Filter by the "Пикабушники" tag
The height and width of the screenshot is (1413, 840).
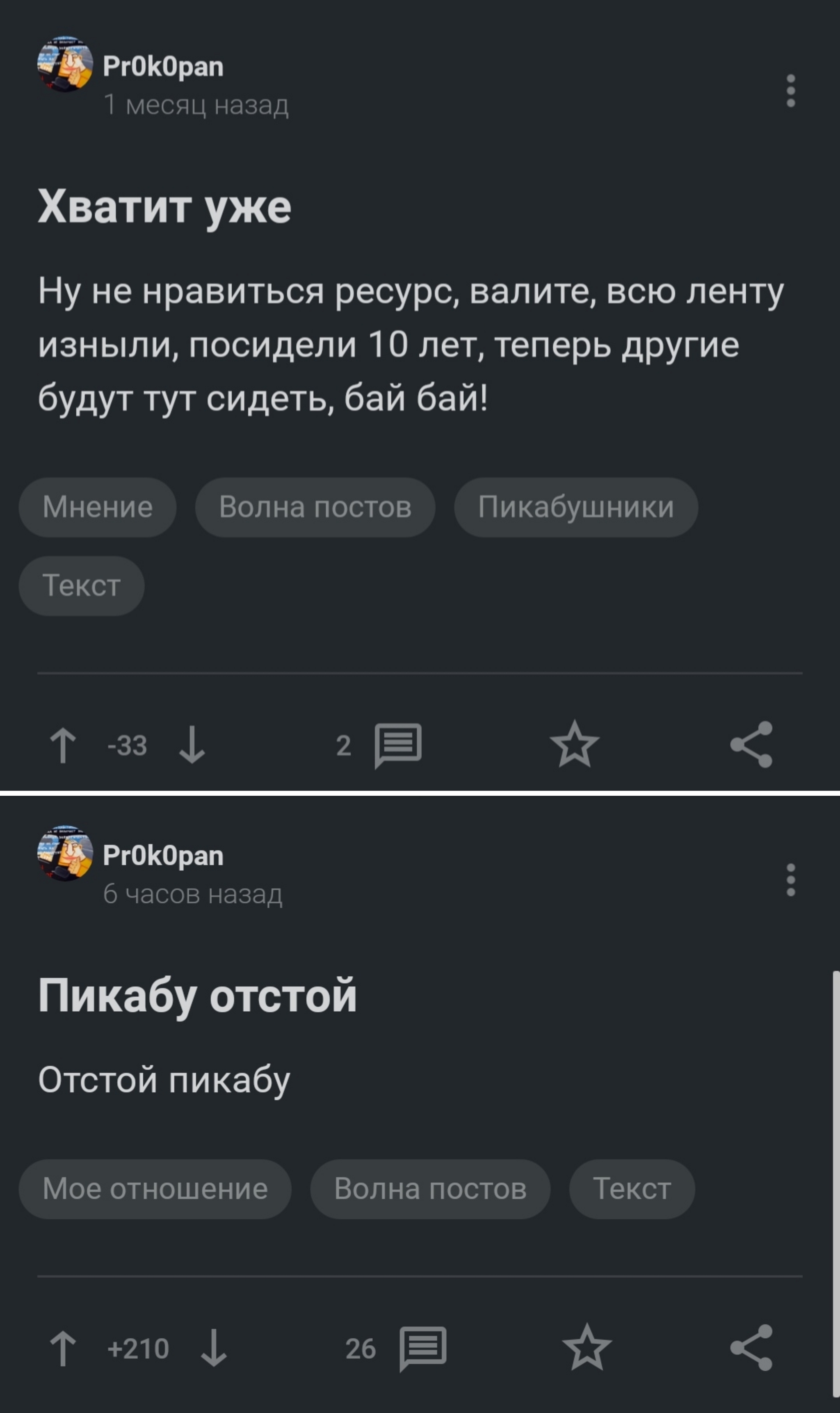point(576,507)
